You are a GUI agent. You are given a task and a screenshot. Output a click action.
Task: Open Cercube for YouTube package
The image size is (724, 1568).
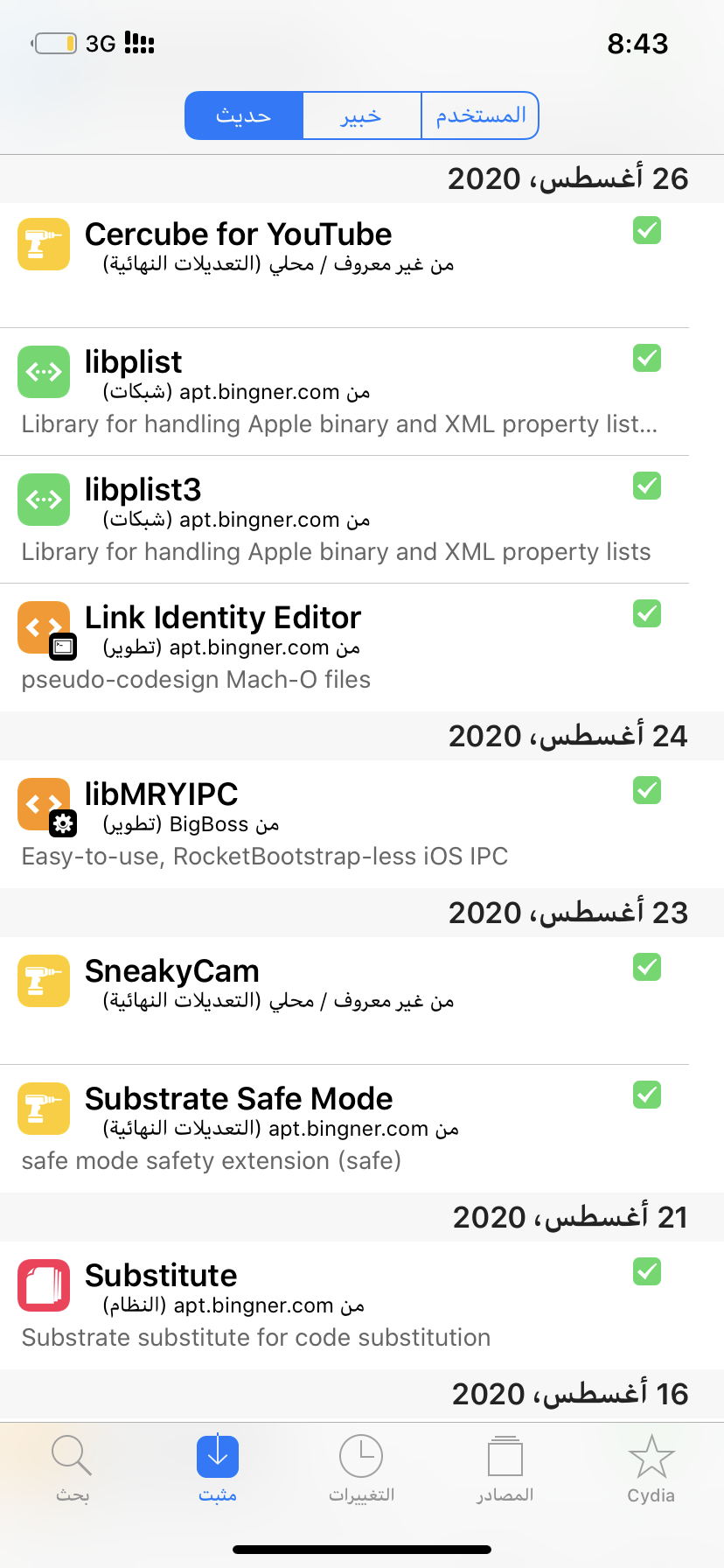(x=362, y=265)
